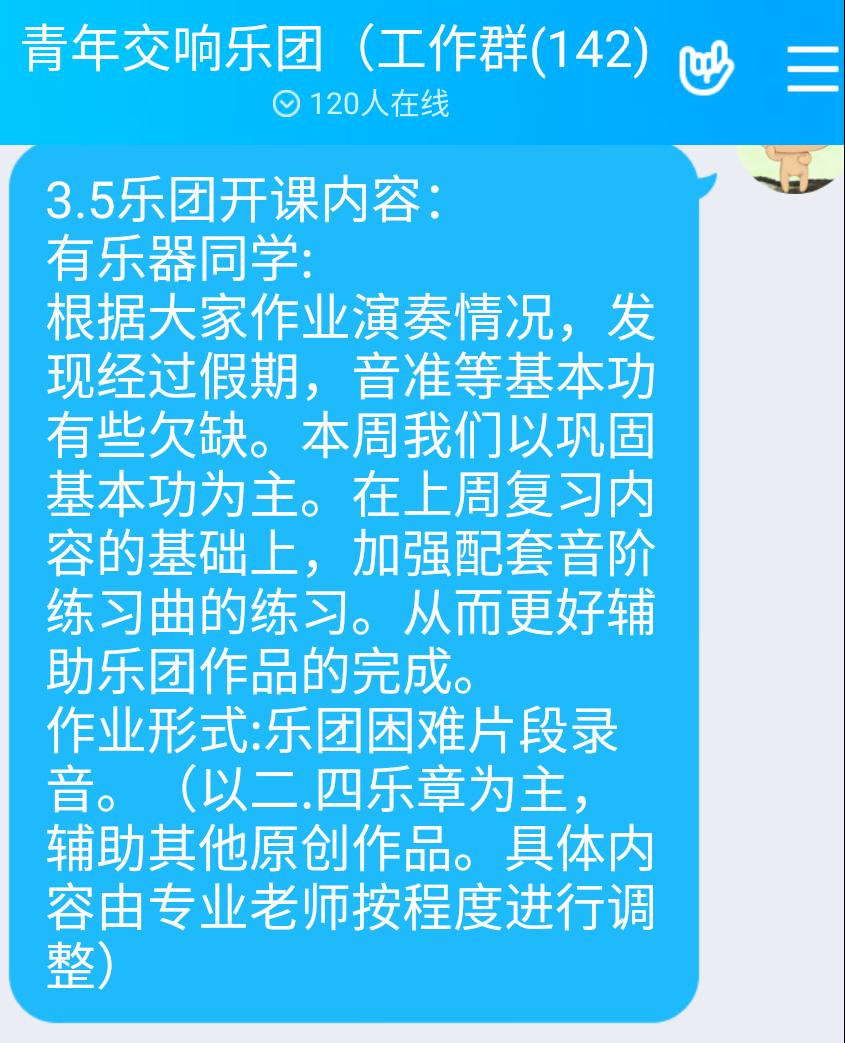The image size is (845, 1043).
Task: Open the sender's avatar profile
Action: pyautogui.click(x=792, y=167)
